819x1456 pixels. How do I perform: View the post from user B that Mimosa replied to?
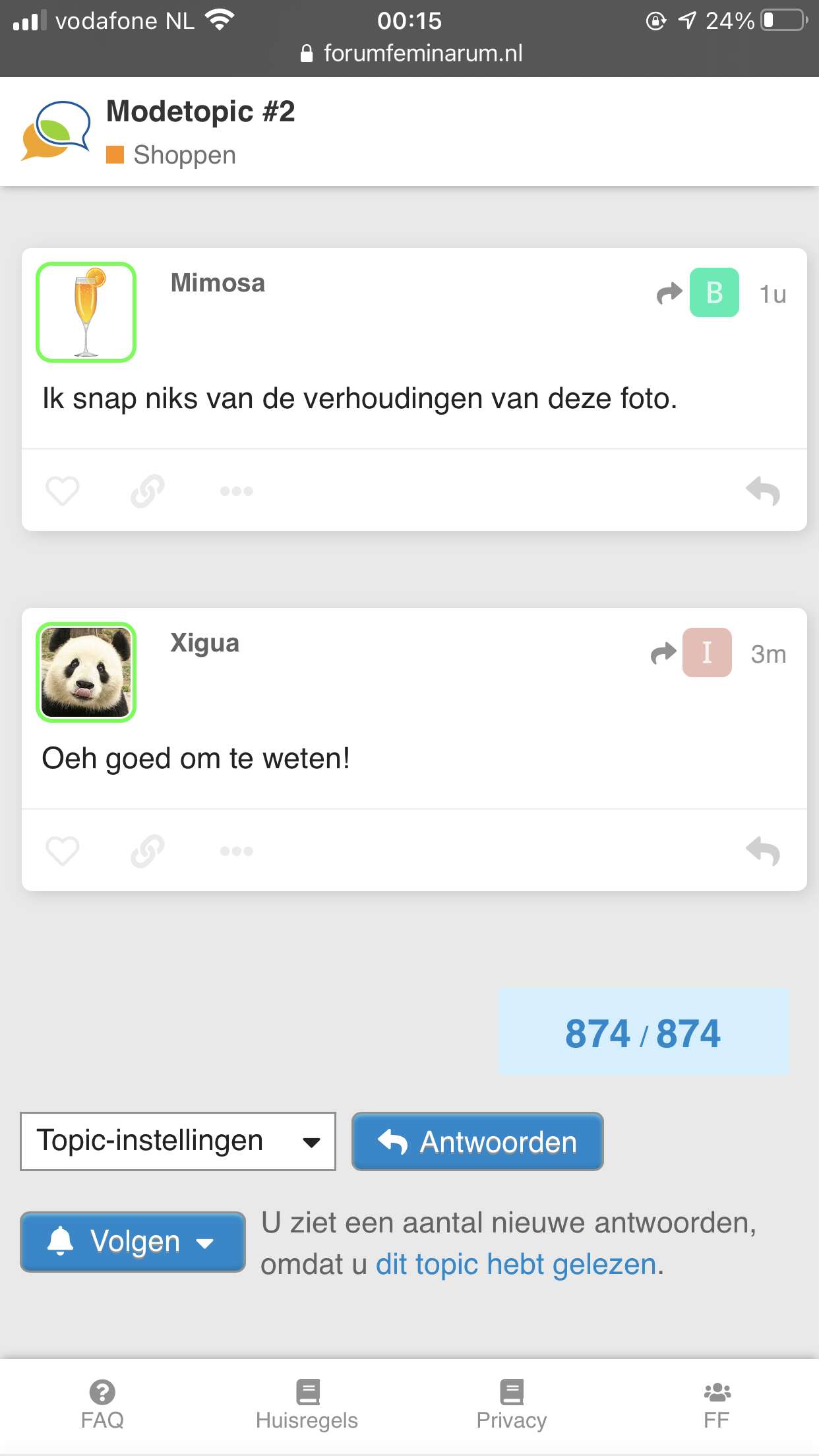click(x=698, y=293)
